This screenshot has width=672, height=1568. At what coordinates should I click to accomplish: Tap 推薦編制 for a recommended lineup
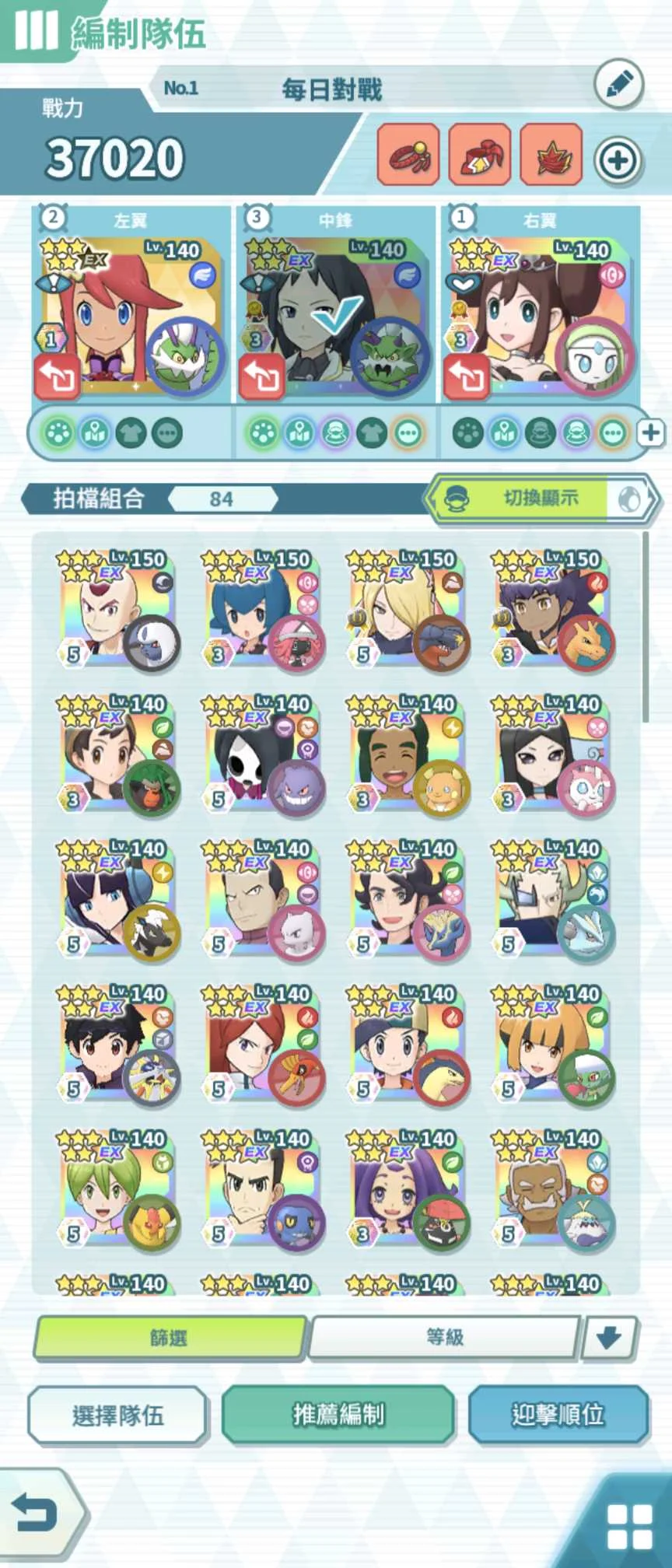[338, 1415]
